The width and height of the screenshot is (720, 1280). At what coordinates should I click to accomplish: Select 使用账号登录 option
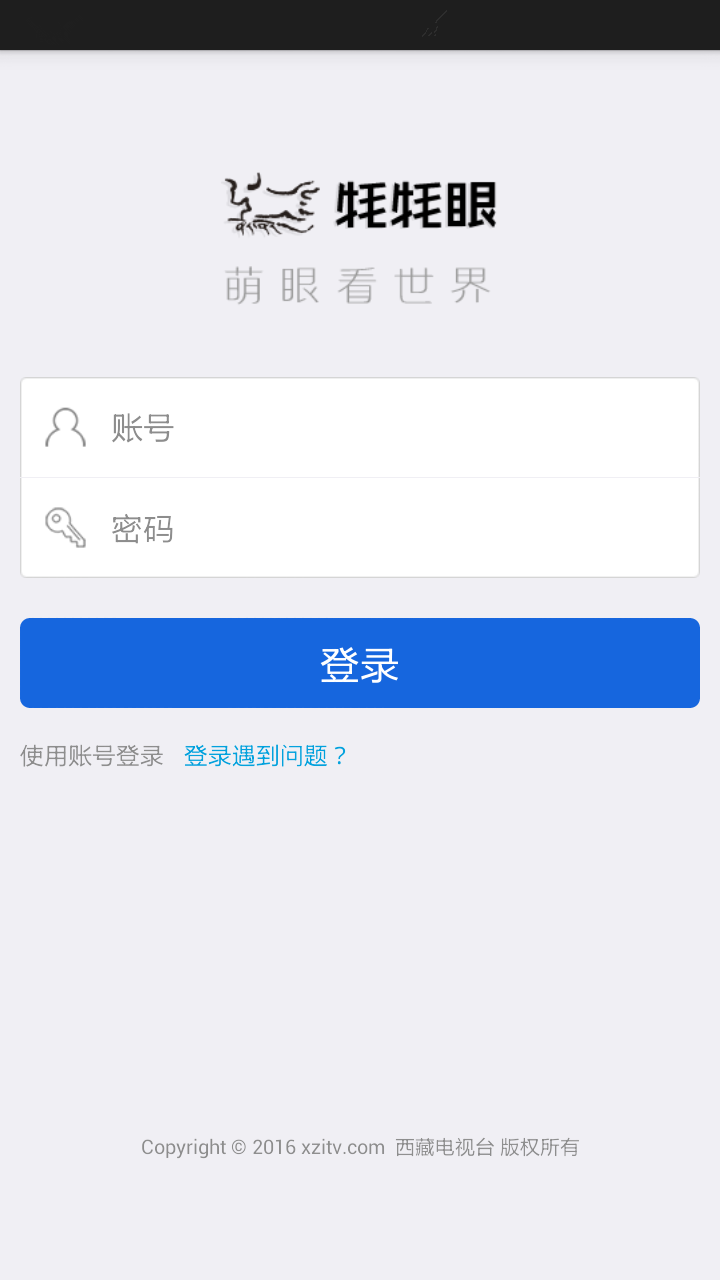click(x=92, y=756)
